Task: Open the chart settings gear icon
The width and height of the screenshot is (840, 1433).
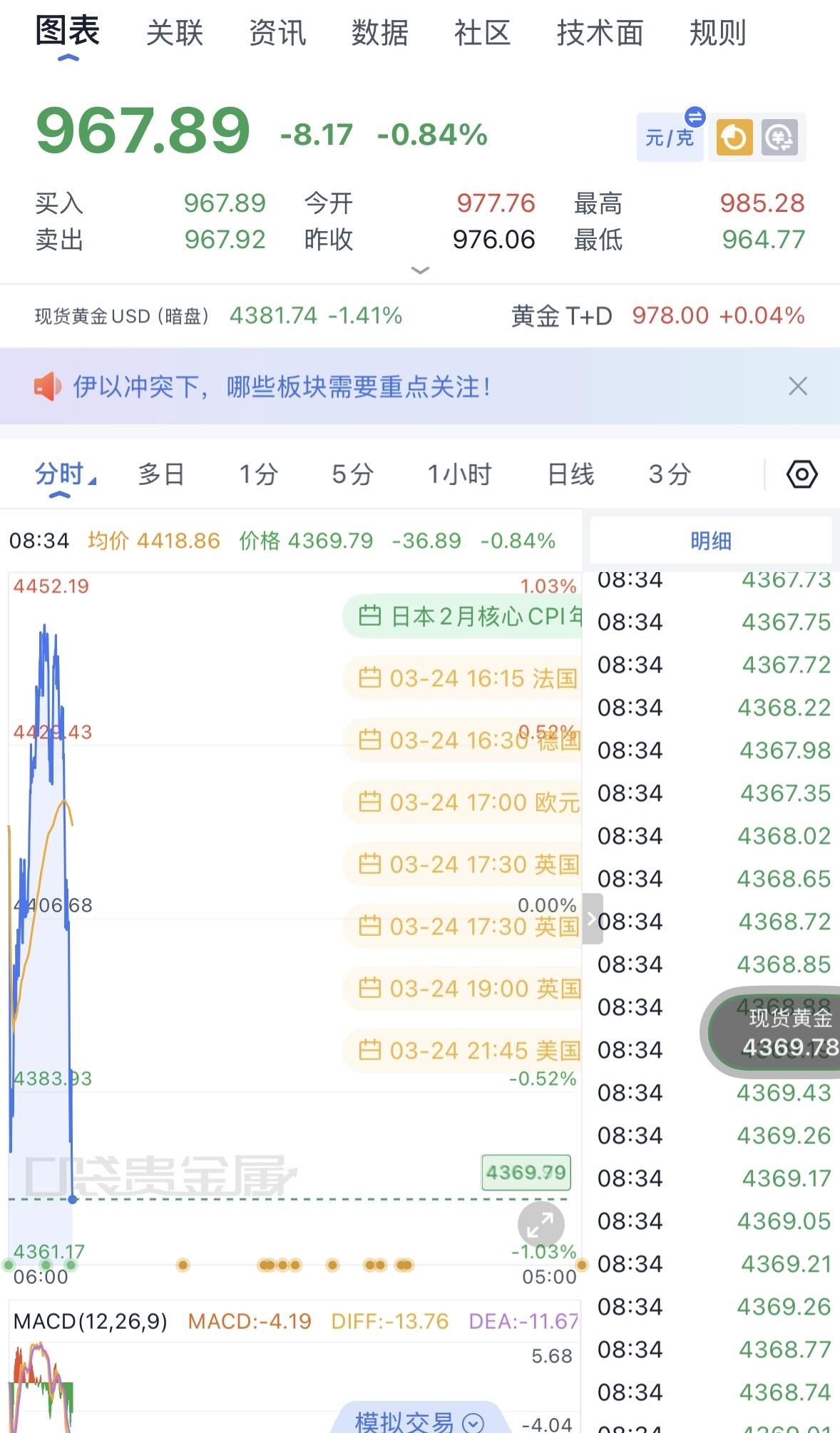Action: tap(801, 473)
